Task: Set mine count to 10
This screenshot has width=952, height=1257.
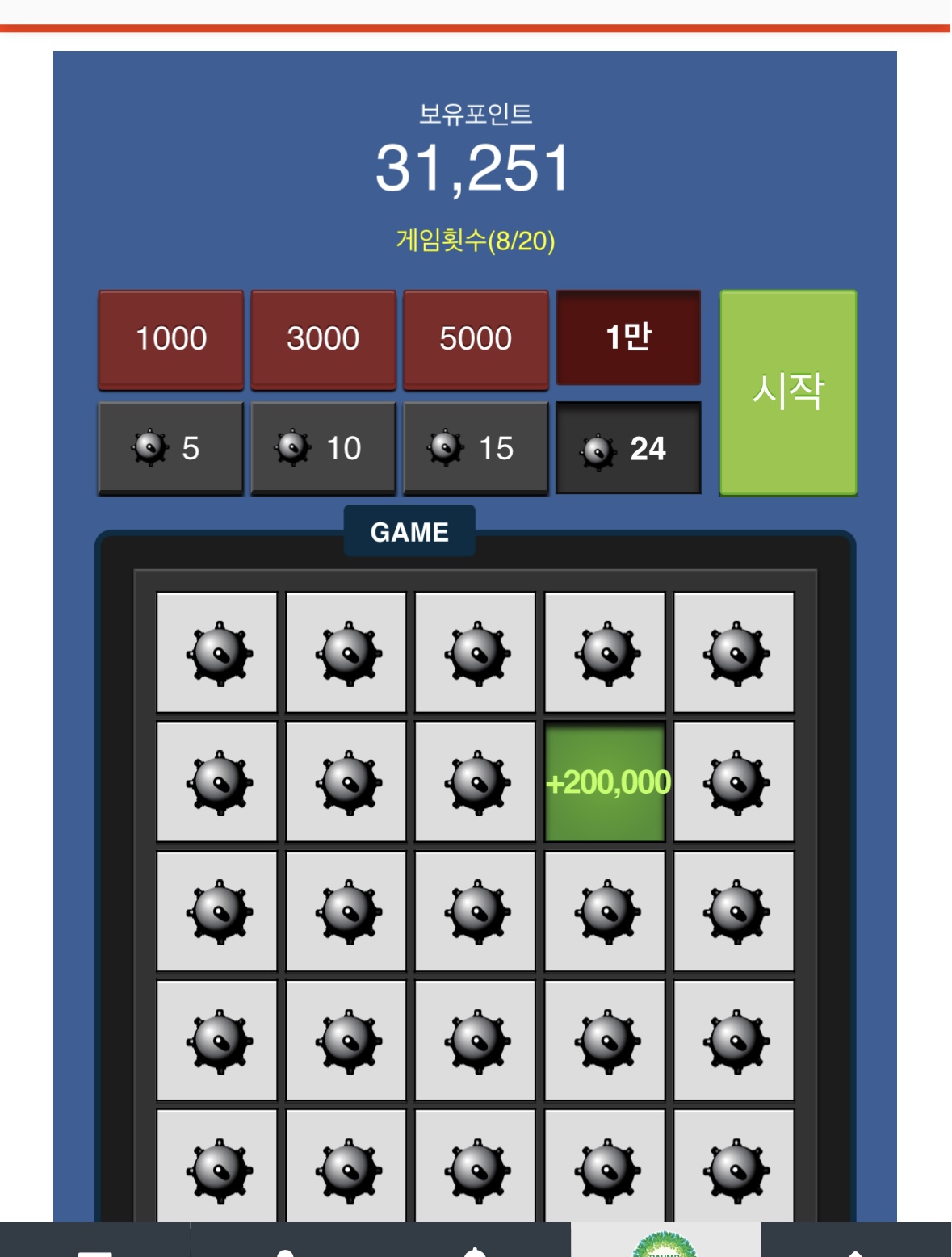Action: (x=323, y=448)
